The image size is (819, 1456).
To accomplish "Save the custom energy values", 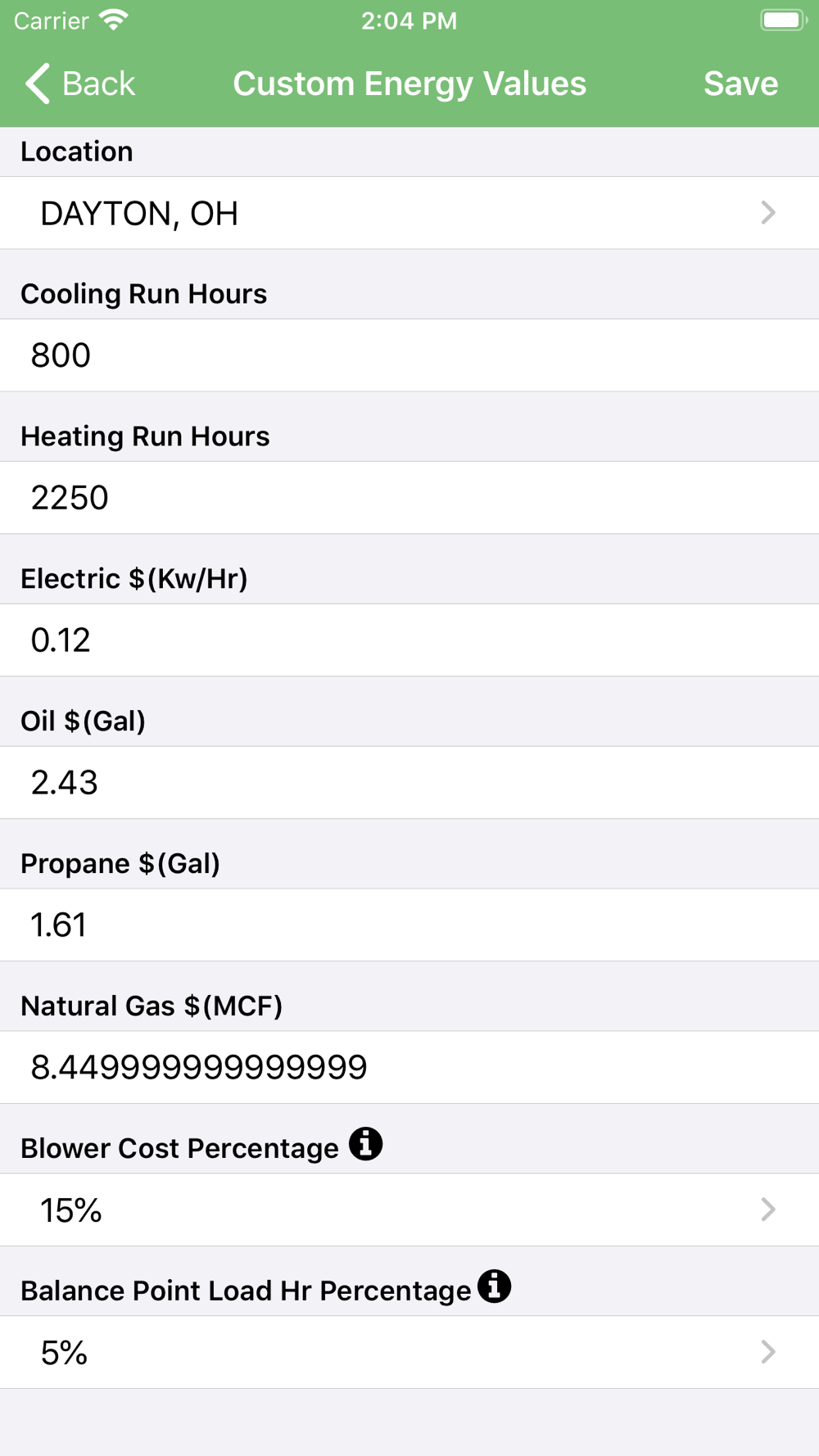I will point(740,84).
